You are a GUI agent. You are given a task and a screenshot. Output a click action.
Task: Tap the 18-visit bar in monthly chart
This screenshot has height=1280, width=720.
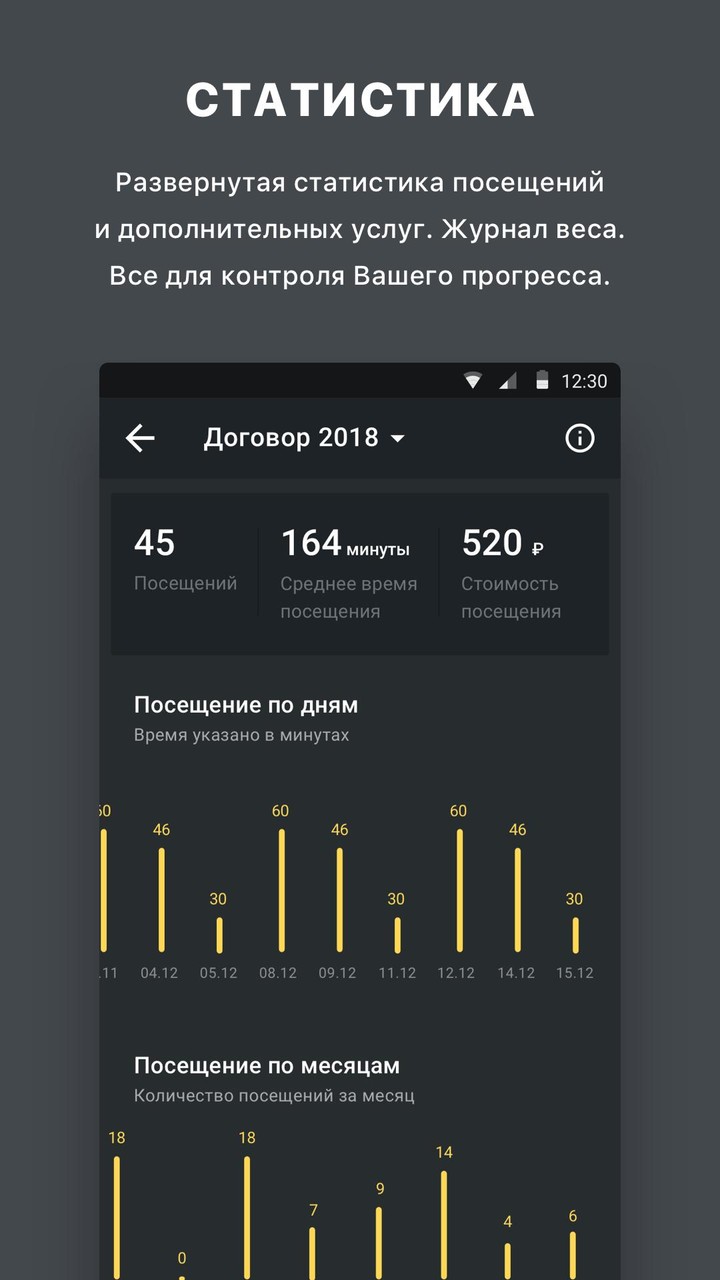pos(117,1215)
